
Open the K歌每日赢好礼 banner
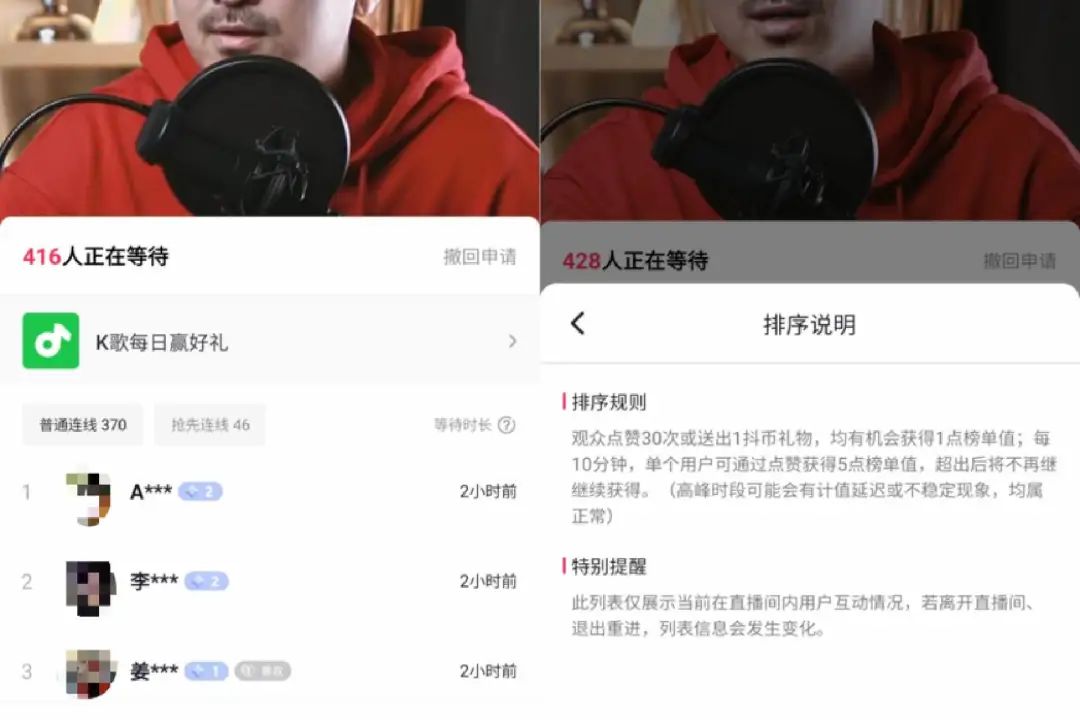270,341
